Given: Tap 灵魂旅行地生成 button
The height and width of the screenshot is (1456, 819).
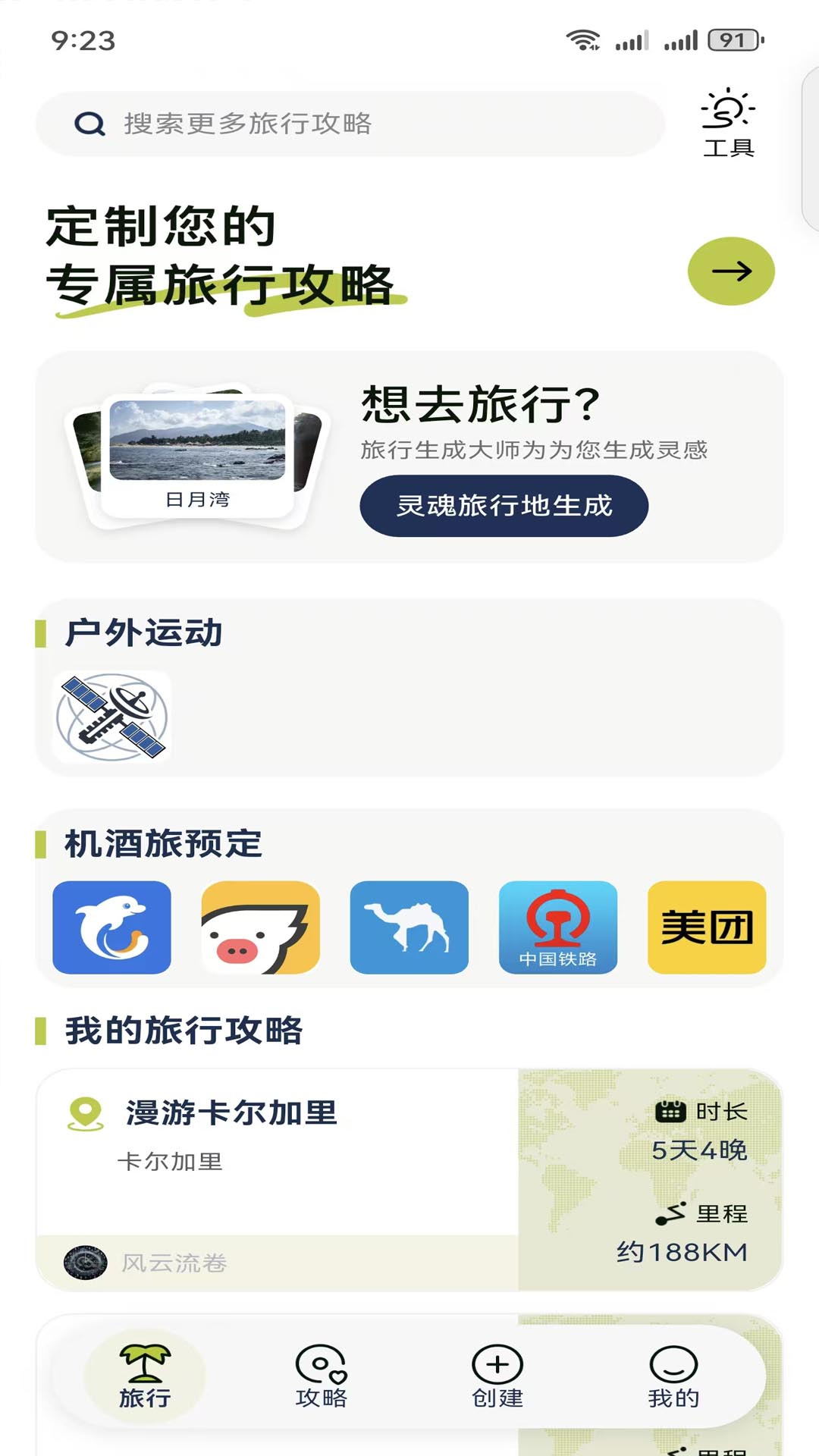Looking at the screenshot, I should point(504,506).
